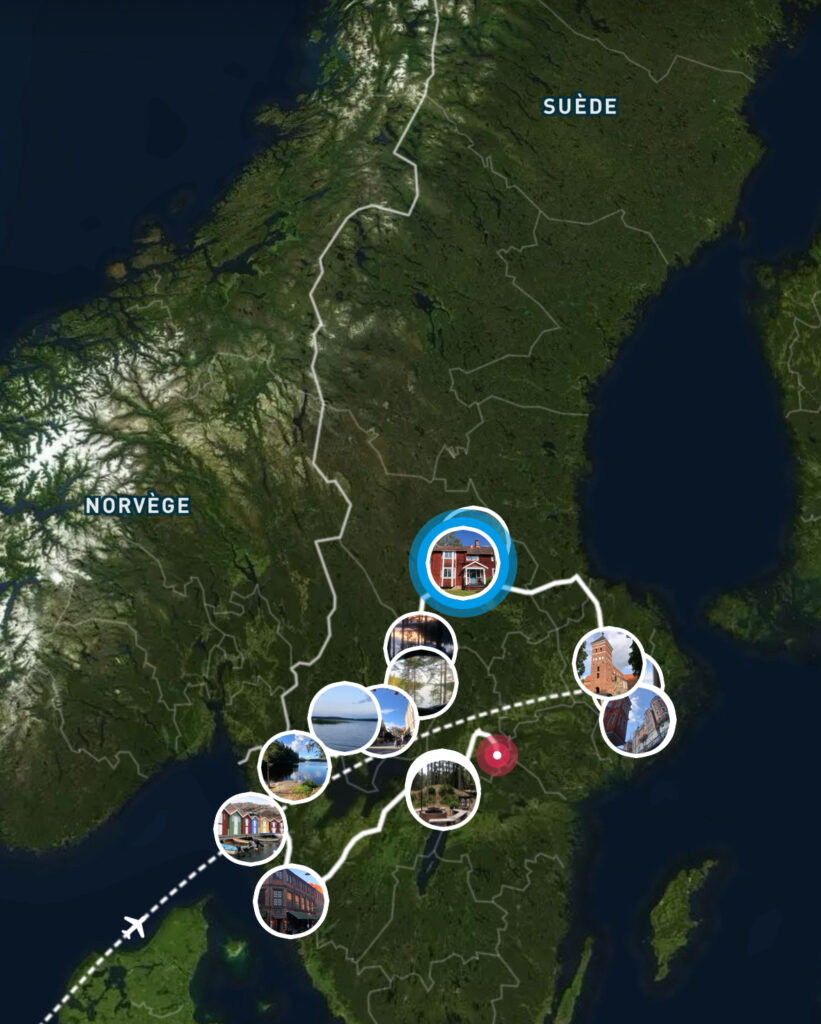
Task: Open the wide blue lake photo marker
Action: 343,718
